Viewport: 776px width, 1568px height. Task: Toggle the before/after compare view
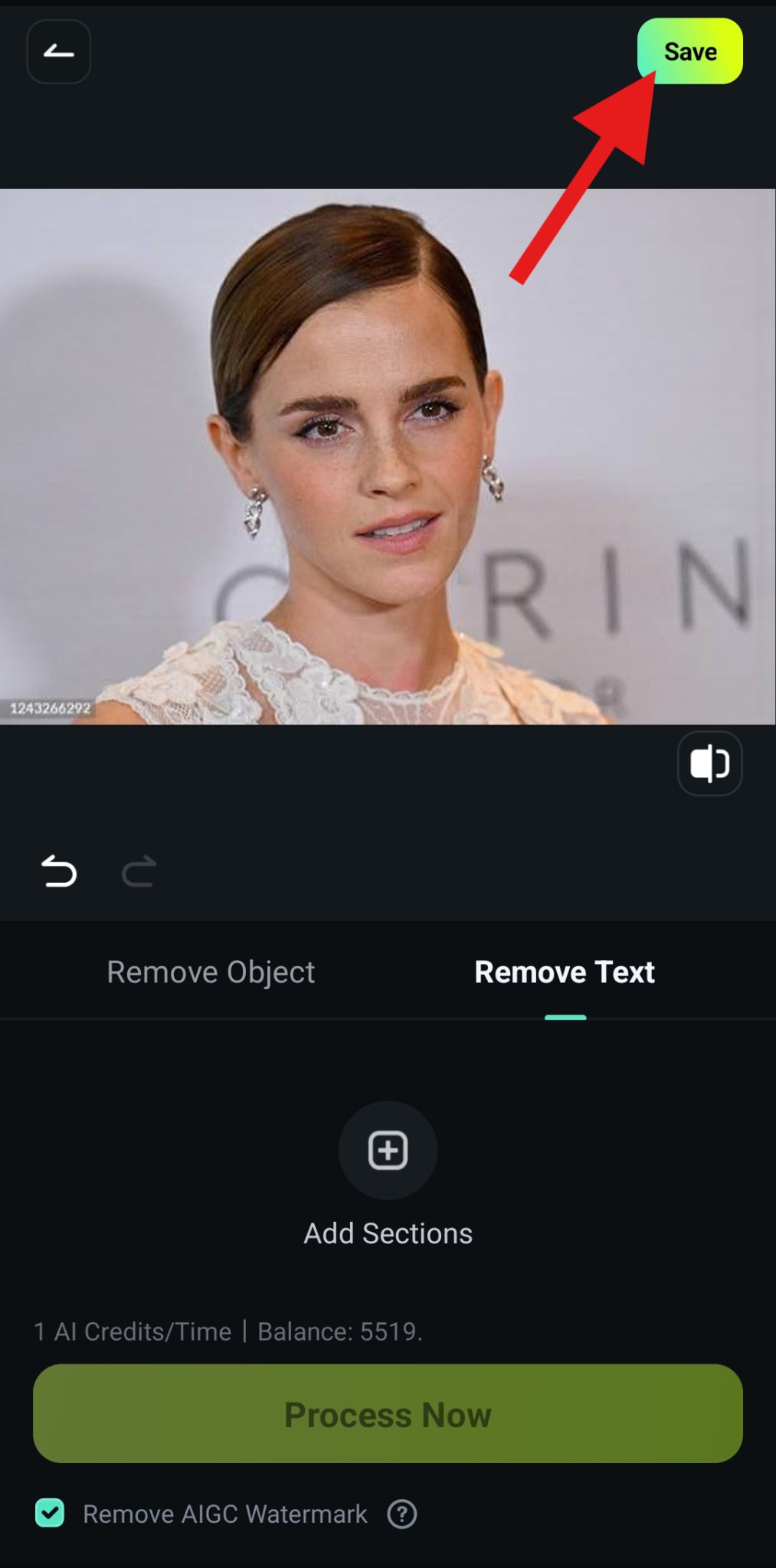[709, 763]
